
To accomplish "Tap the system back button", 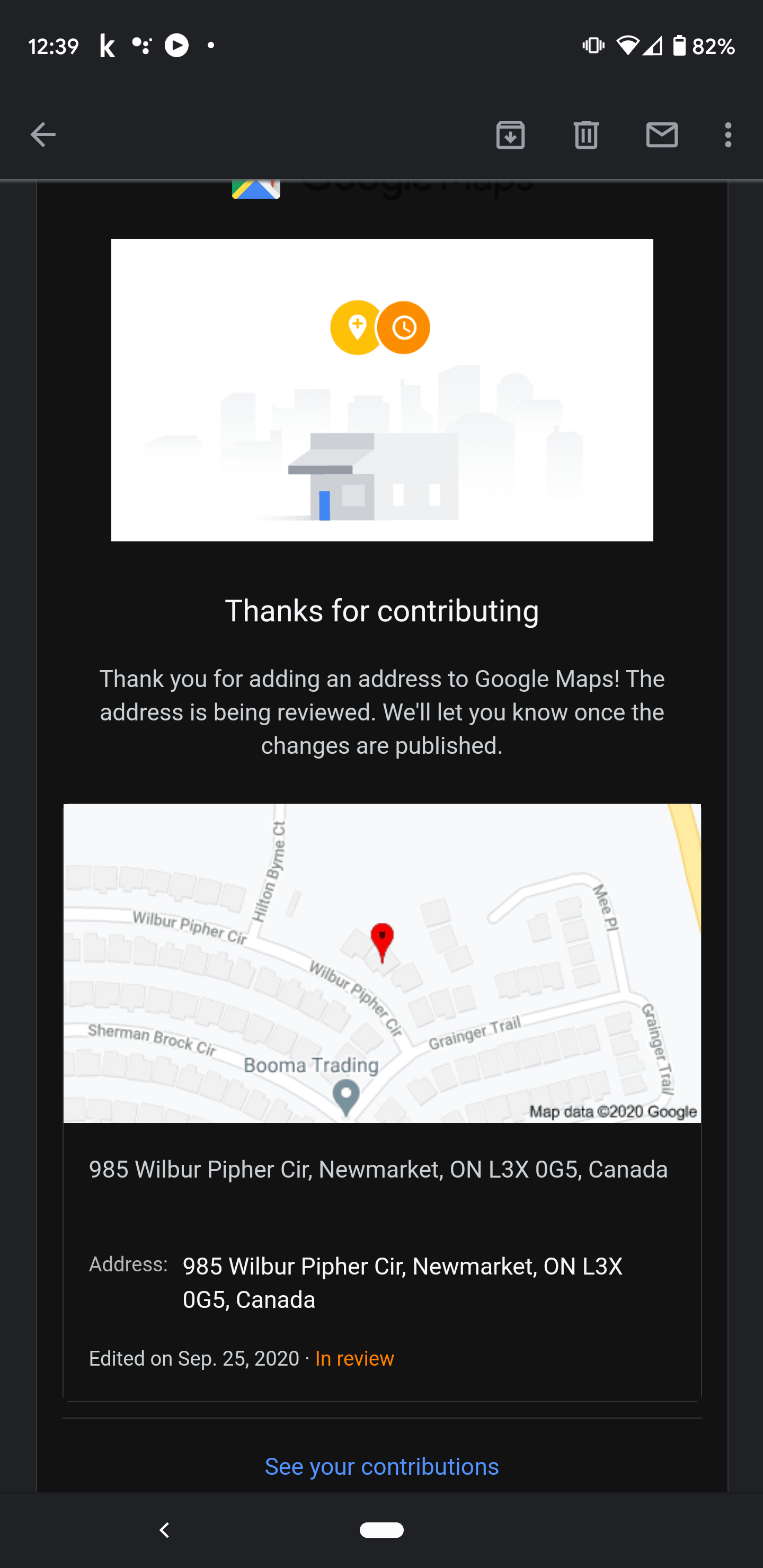I will 164,1530.
